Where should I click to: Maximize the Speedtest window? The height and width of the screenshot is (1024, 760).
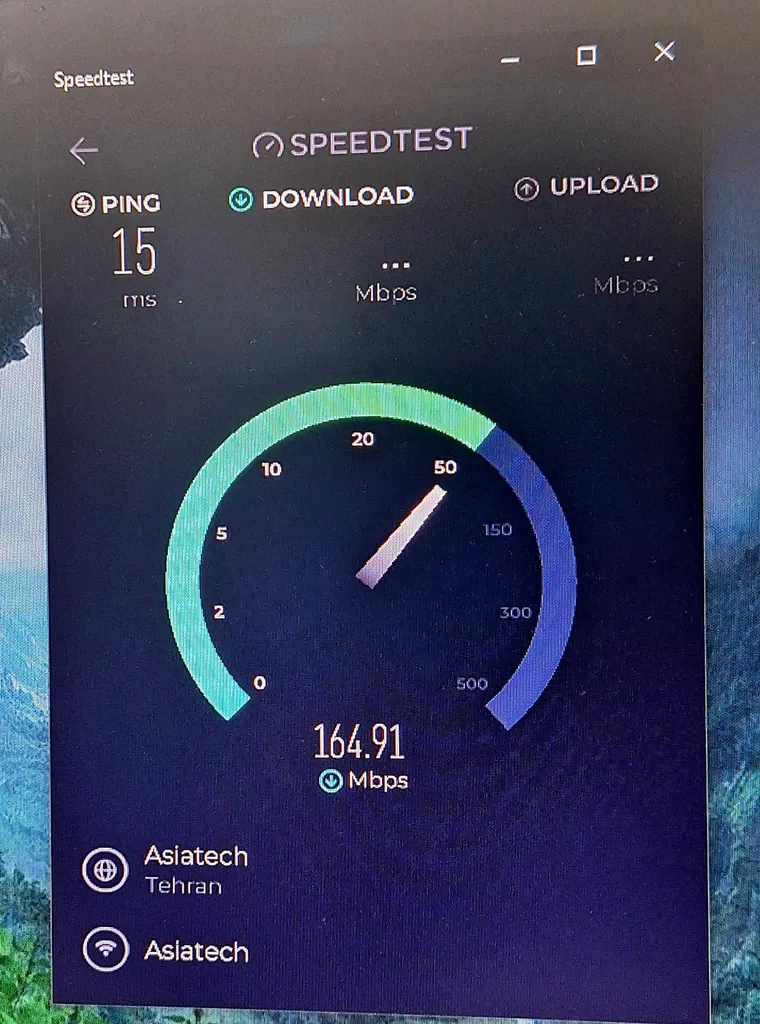pos(587,55)
